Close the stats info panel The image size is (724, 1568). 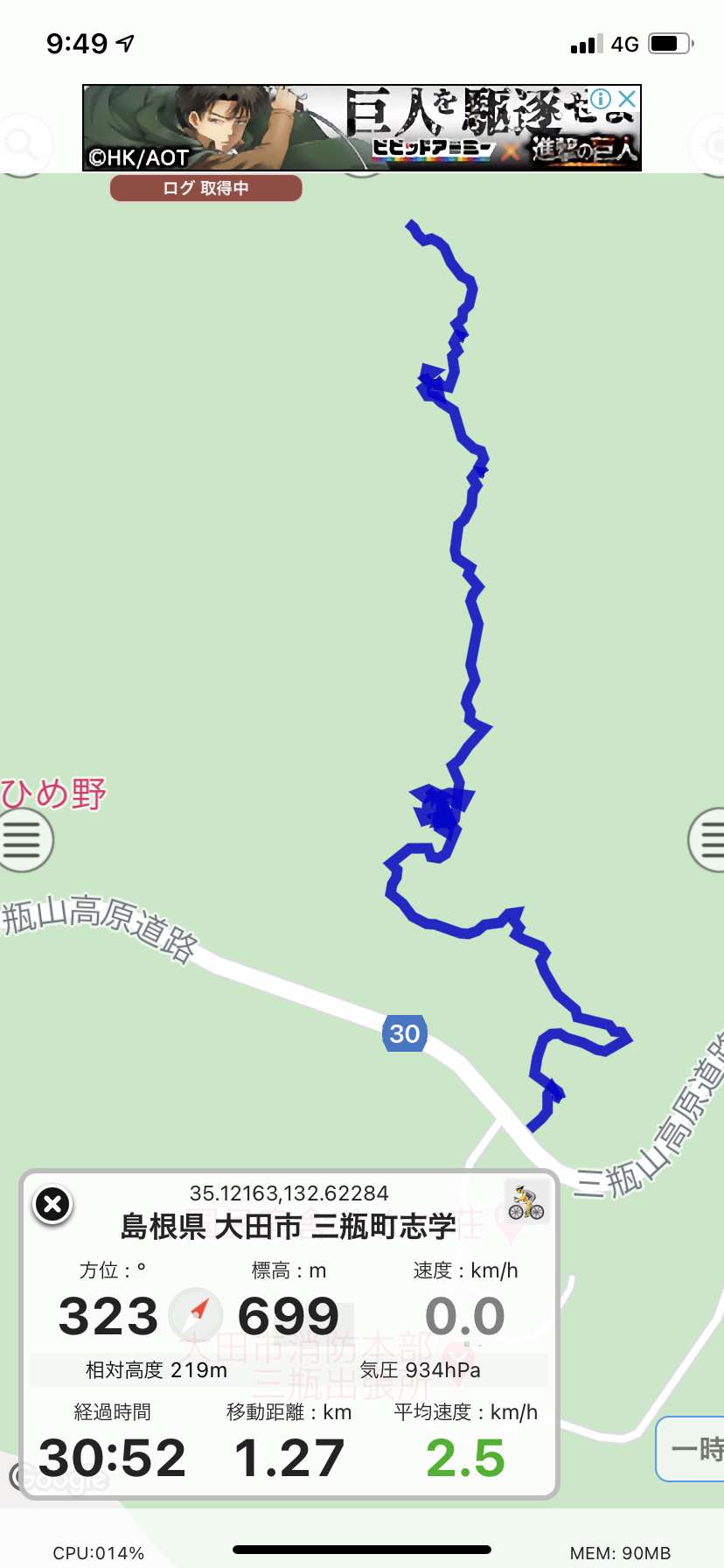pyautogui.click(x=52, y=1204)
